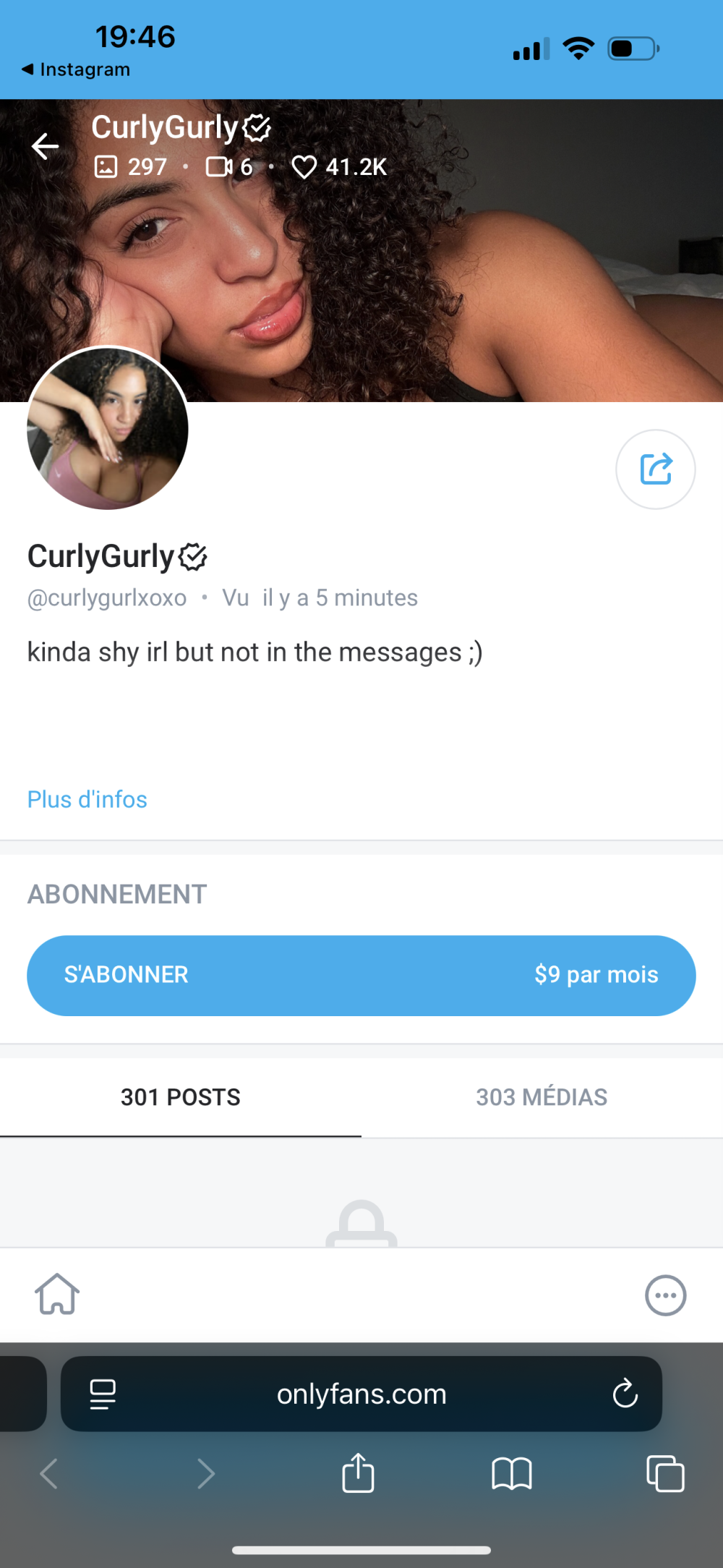Open the CurlyGurly profile picture
The width and height of the screenshot is (723, 1568).
(108, 429)
